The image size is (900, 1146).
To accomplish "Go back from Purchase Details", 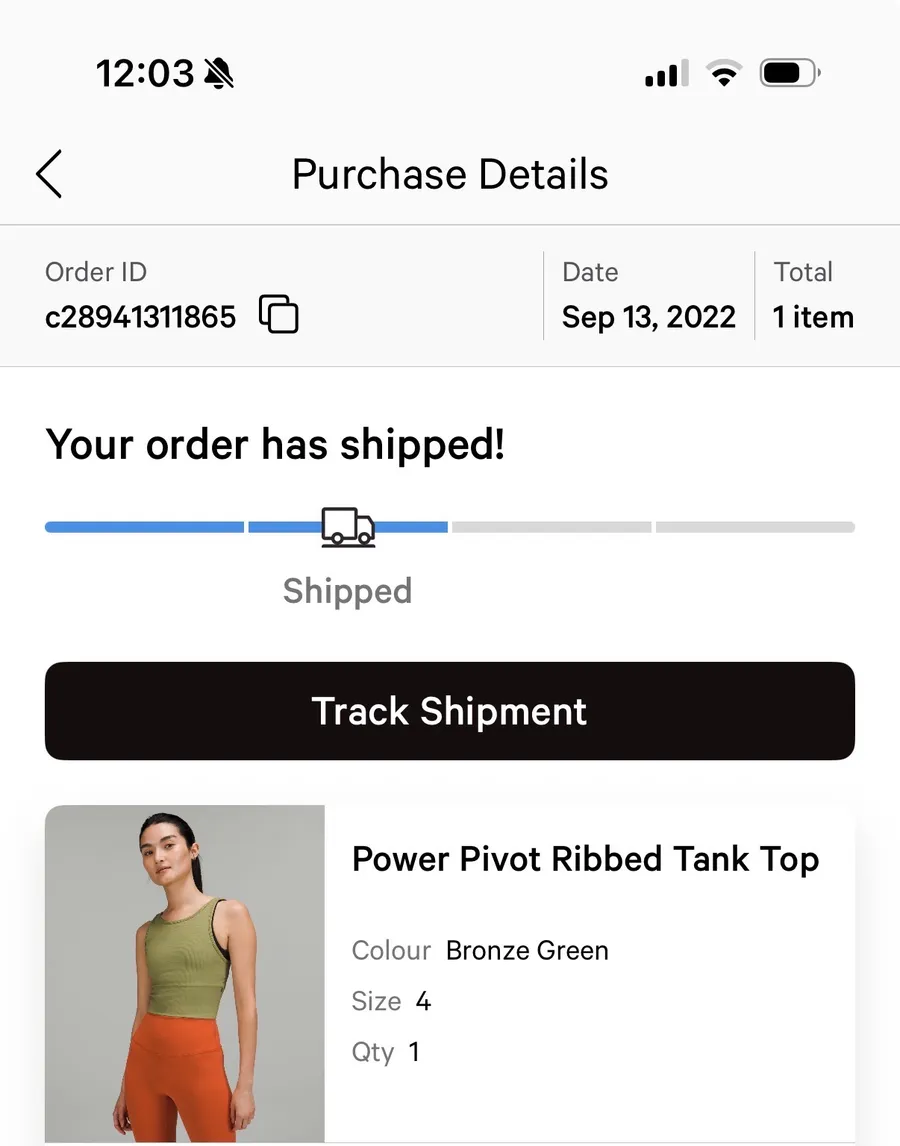I will tap(49, 174).
